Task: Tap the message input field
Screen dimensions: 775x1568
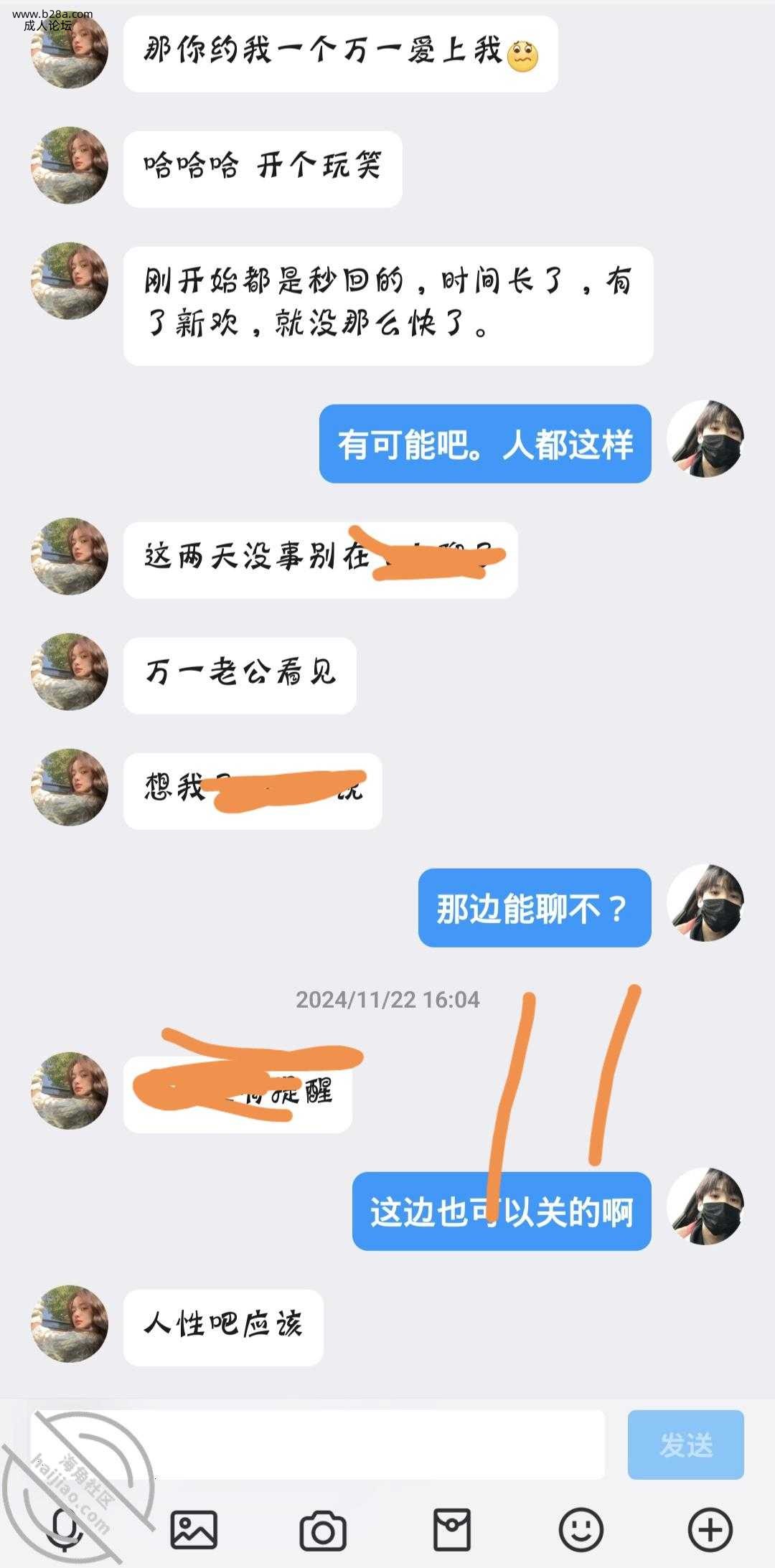Action: pos(317,1445)
